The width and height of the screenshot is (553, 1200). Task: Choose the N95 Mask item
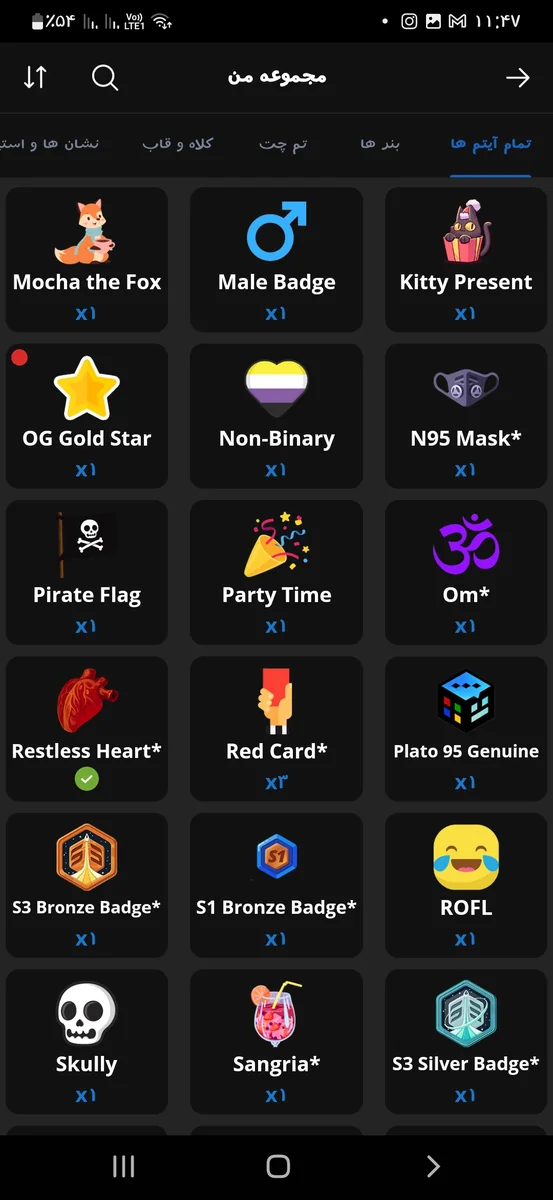pos(466,416)
